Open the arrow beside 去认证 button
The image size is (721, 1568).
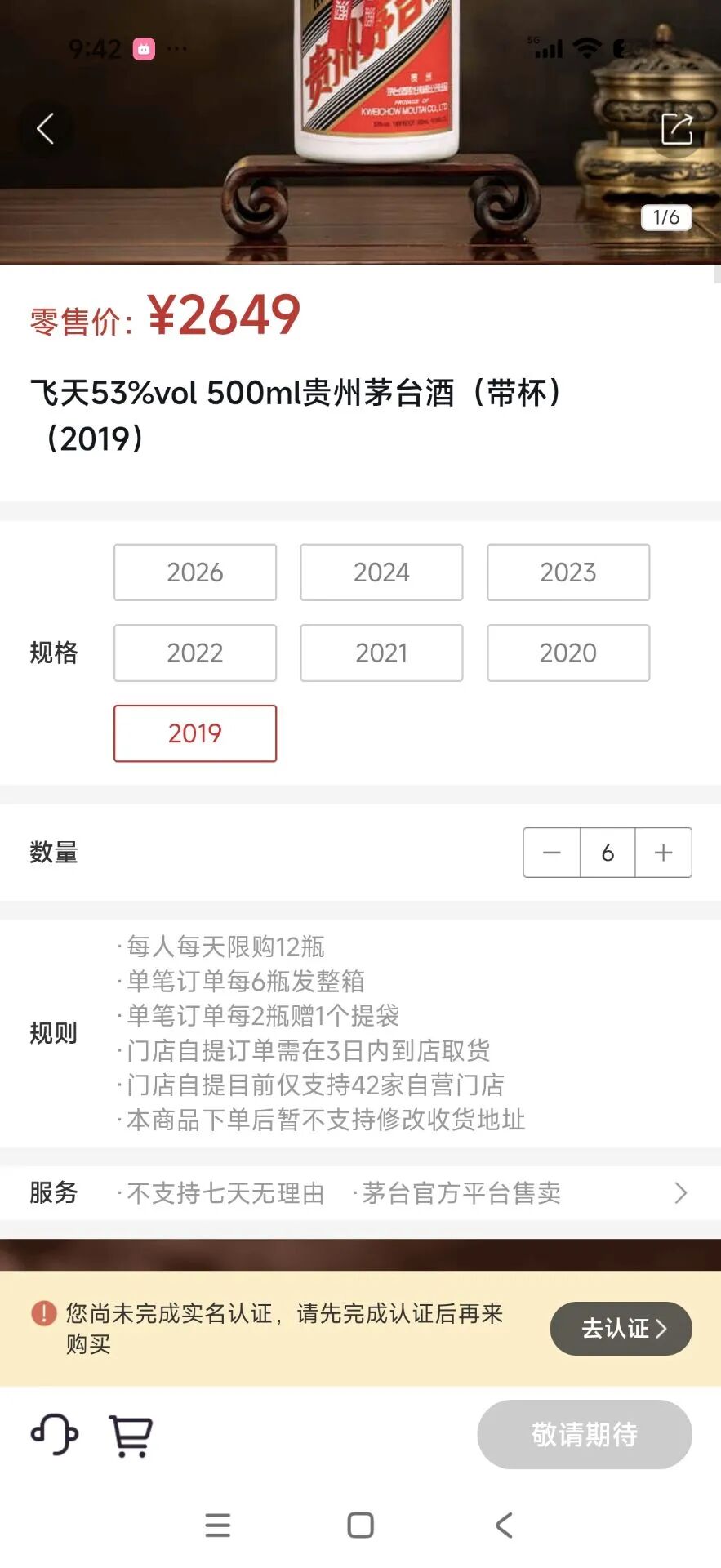(663, 1329)
